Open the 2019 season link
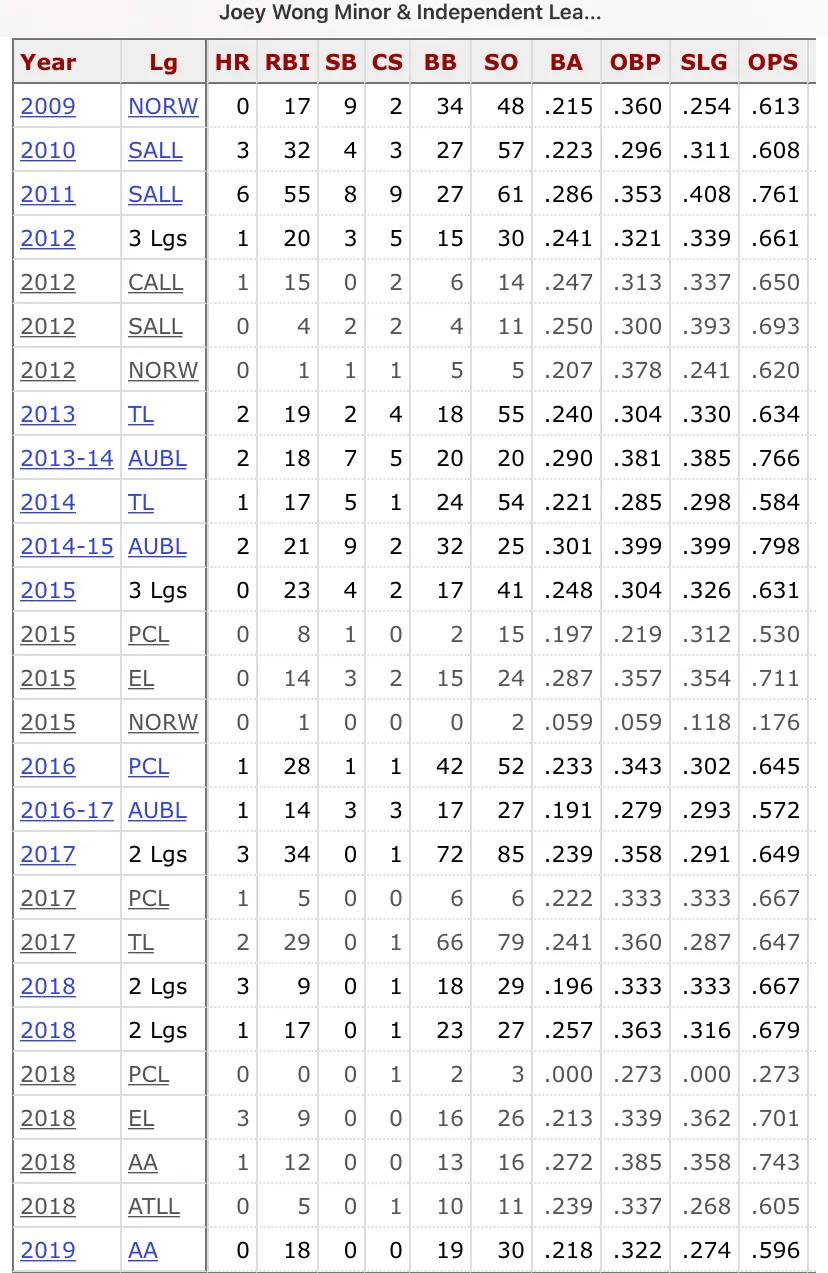828x1273 pixels. pos(48,1250)
